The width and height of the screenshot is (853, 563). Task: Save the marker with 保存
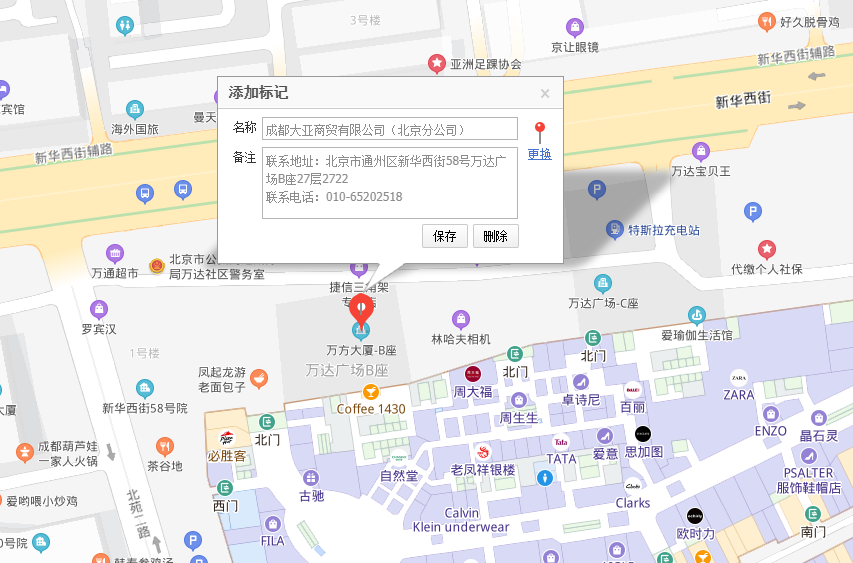tap(445, 236)
